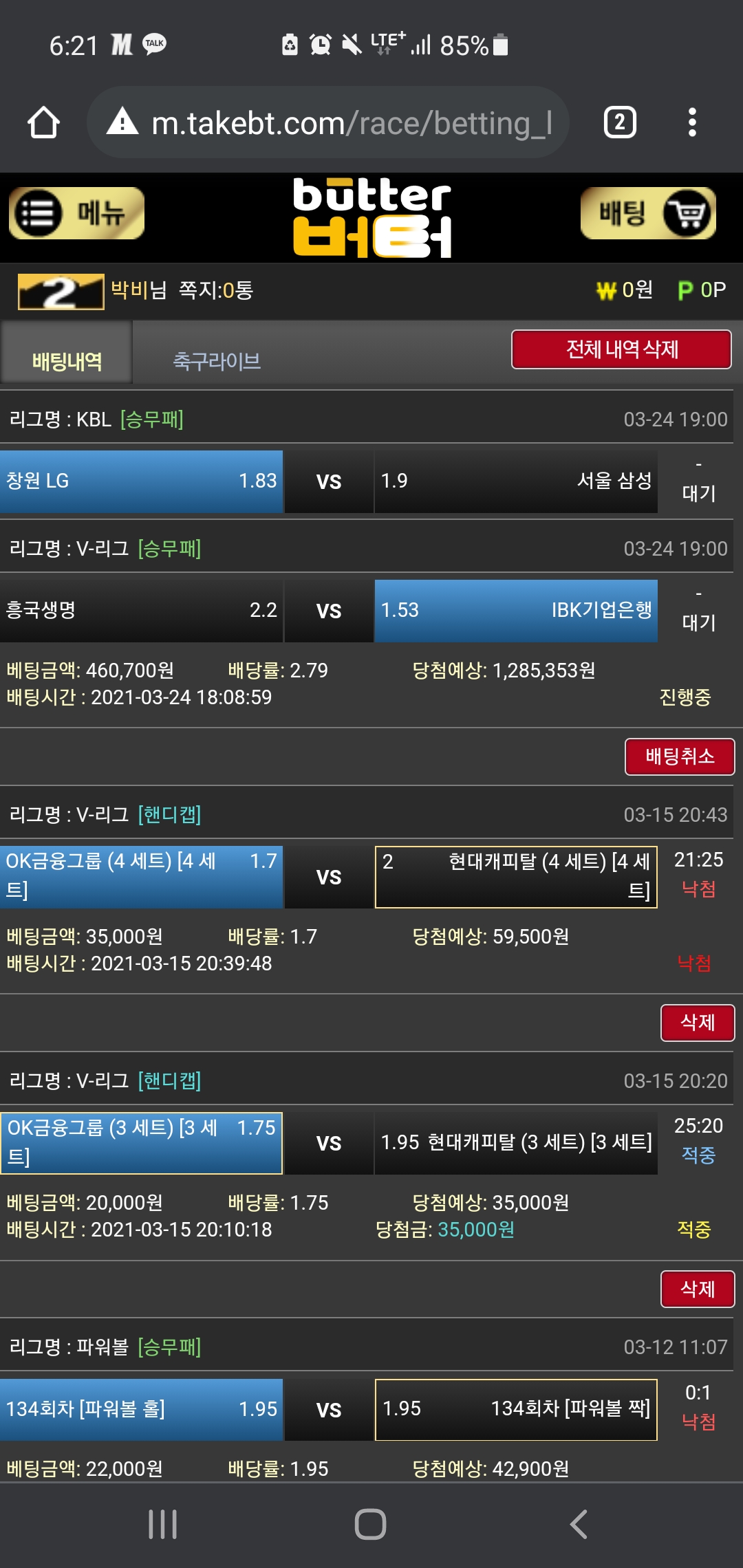Viewport: 743px width, 1568px height.
Task: Tap the butter logo to go home
Action: pos(371,217)
